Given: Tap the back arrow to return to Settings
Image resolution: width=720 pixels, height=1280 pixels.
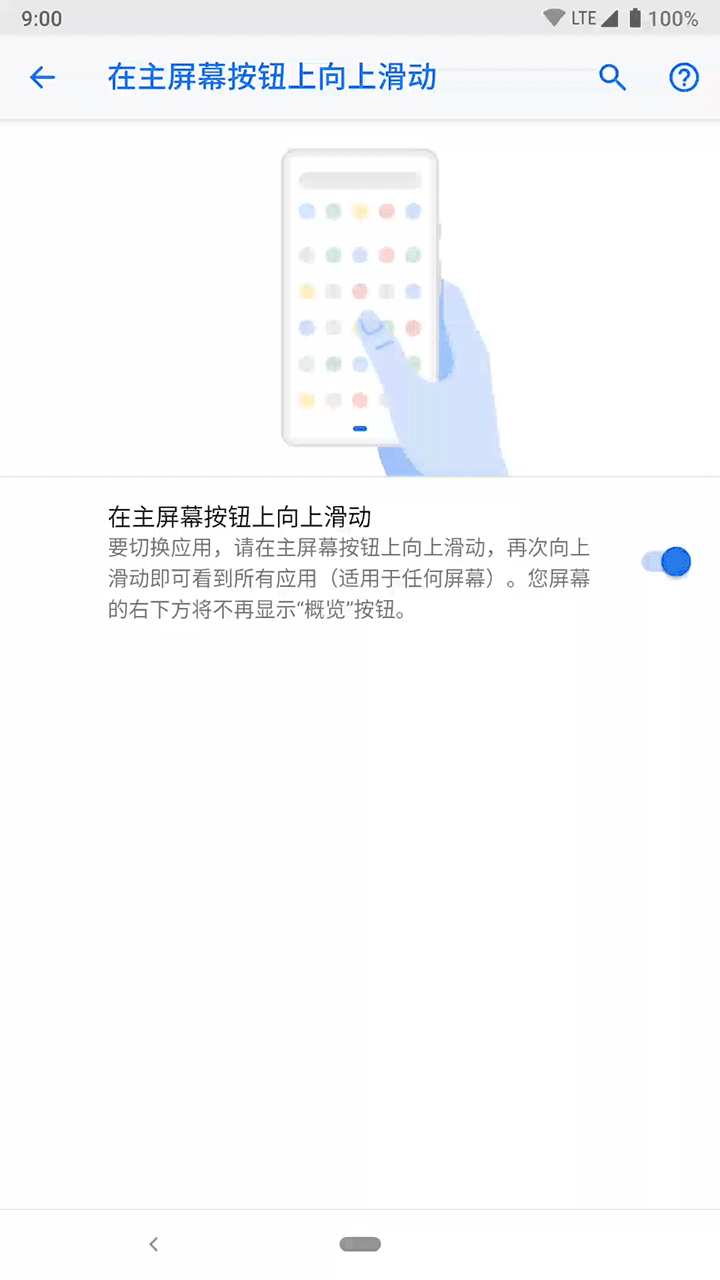Looking at the screenshot, I should (42, 77).
